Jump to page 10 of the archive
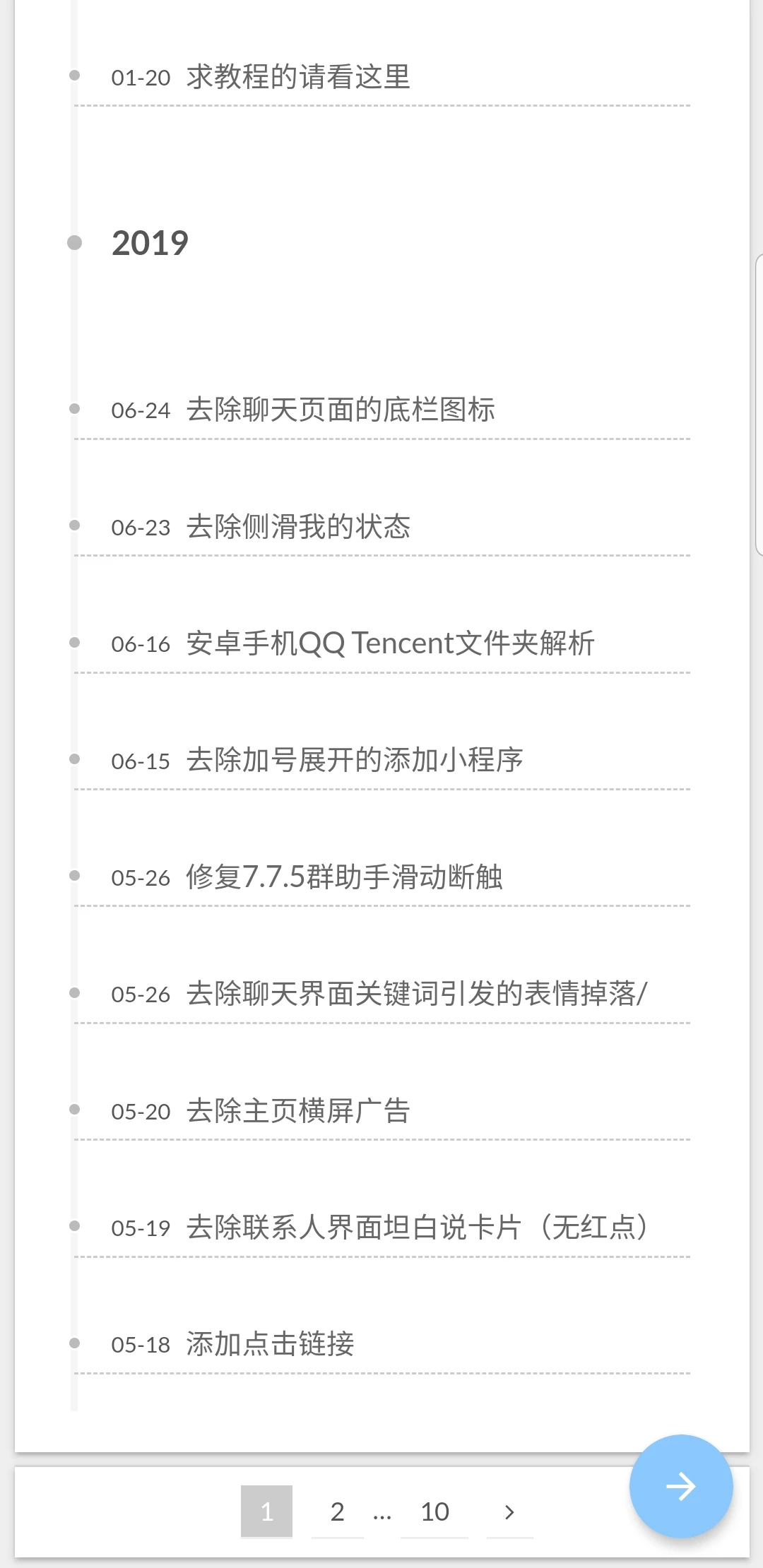Viewport: 763px width, 1568px height. coord(434,1511)
